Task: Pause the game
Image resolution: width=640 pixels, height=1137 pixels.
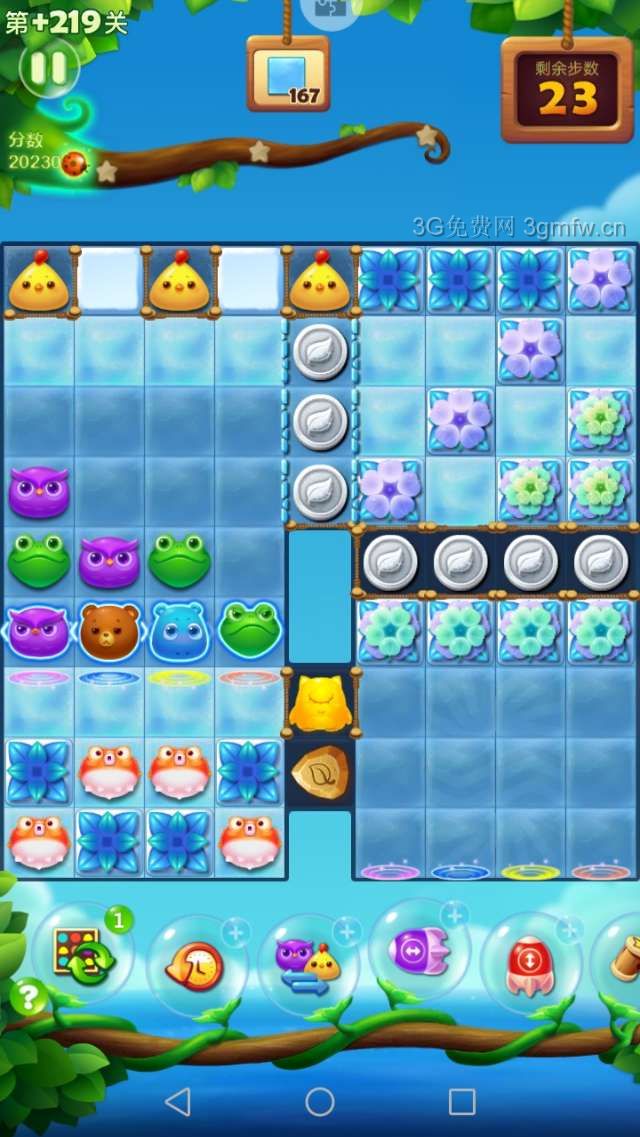Action: 47,68
